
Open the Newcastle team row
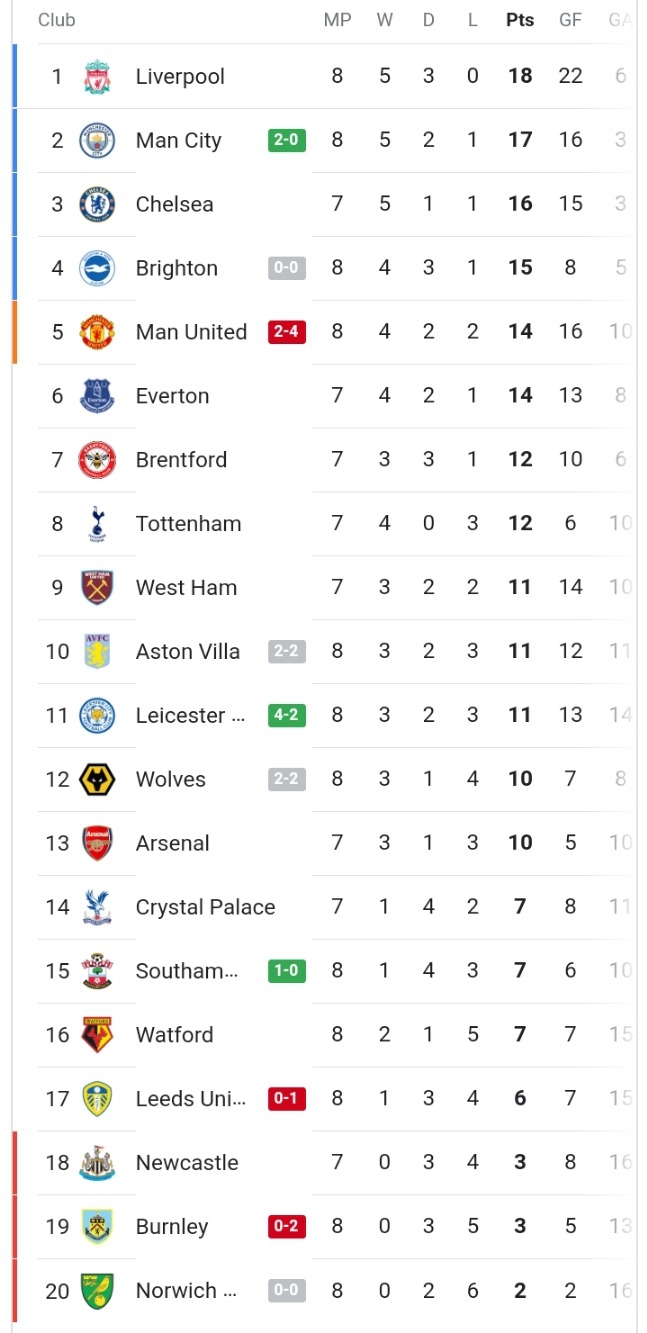(x=325, y=1163)
